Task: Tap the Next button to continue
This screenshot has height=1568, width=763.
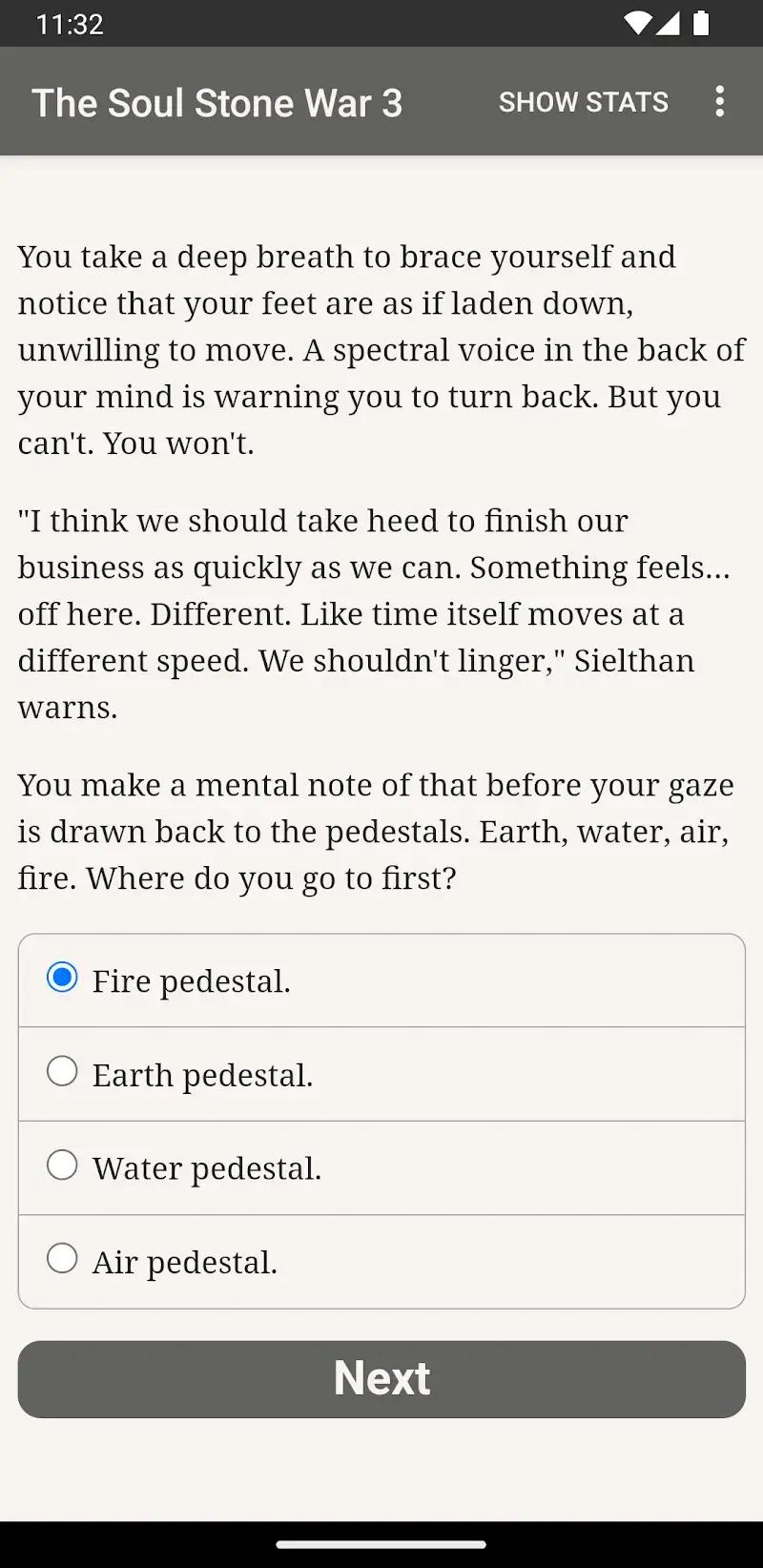Action: click(381, 1378)
